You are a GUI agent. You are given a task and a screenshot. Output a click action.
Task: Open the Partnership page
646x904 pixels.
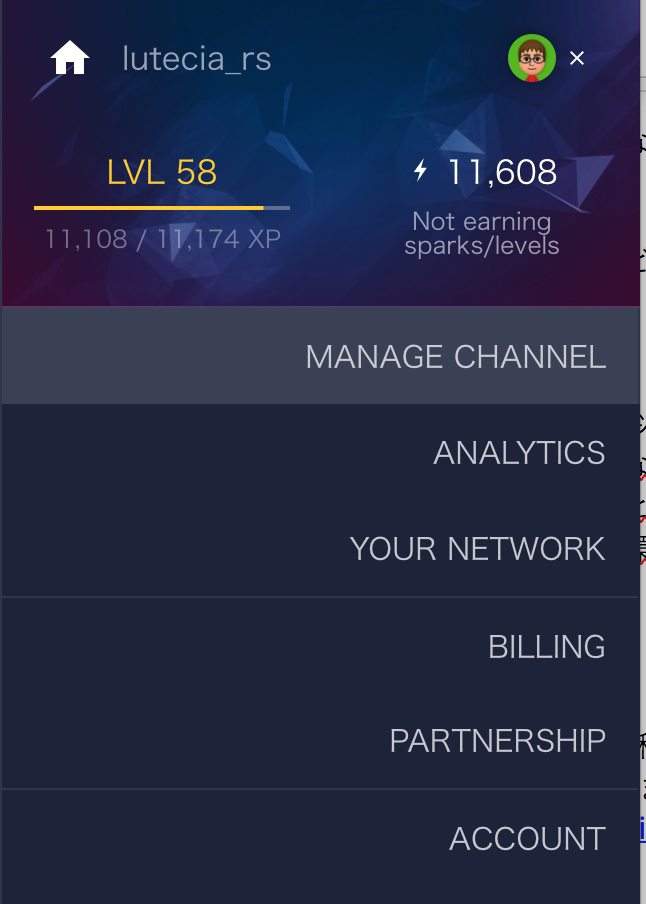point(497,741)
